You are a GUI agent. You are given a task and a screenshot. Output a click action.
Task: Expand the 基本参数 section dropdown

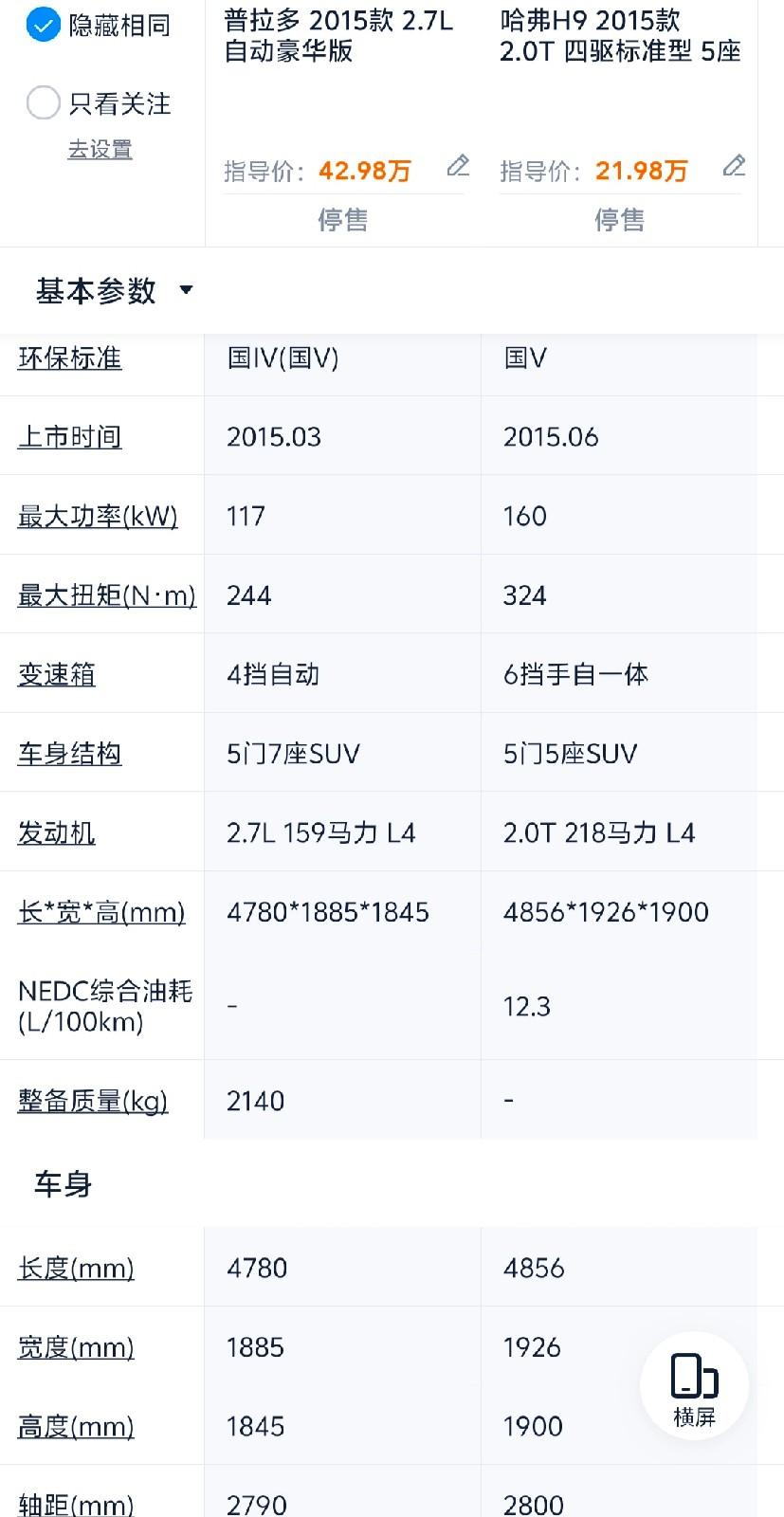[x=186, y=290]
